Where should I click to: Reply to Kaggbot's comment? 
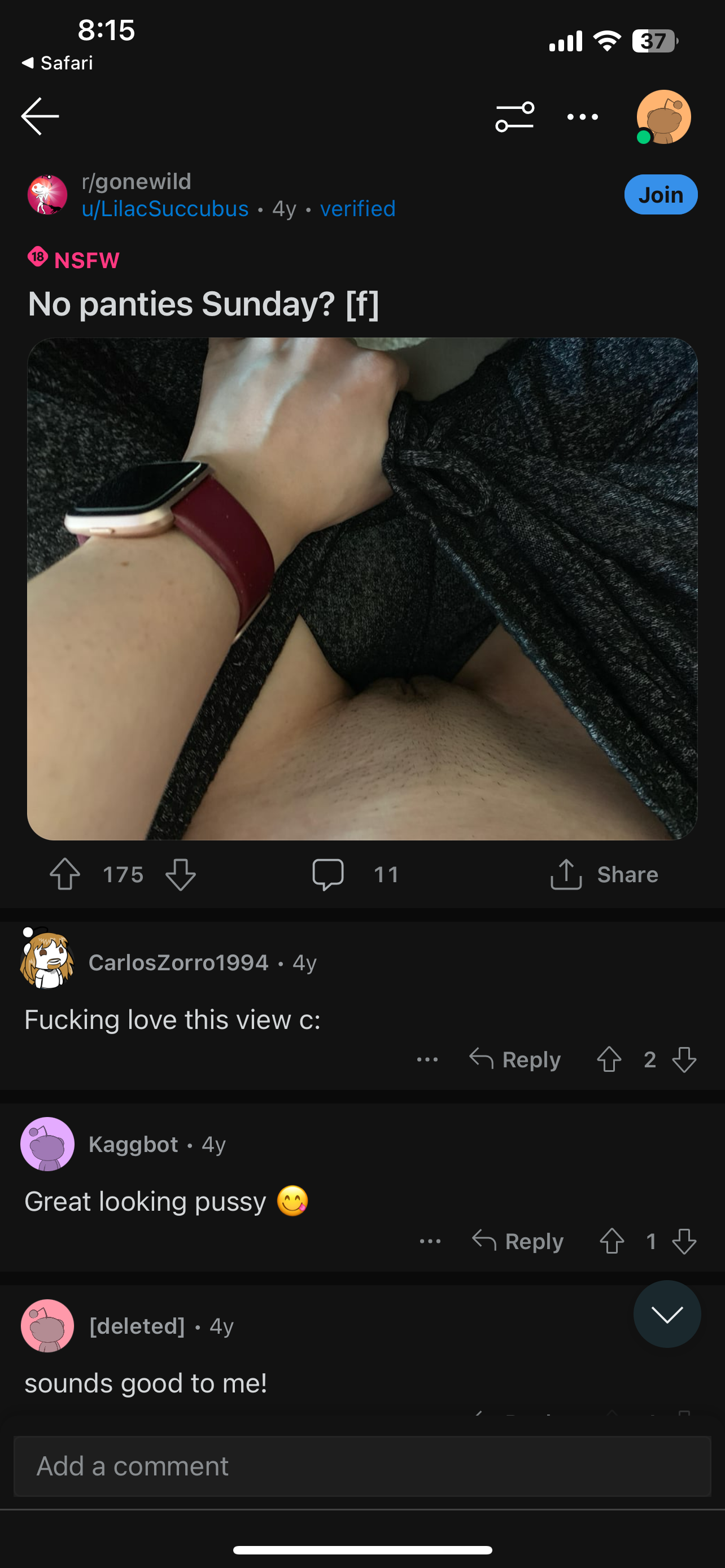tap(518, 1241)
